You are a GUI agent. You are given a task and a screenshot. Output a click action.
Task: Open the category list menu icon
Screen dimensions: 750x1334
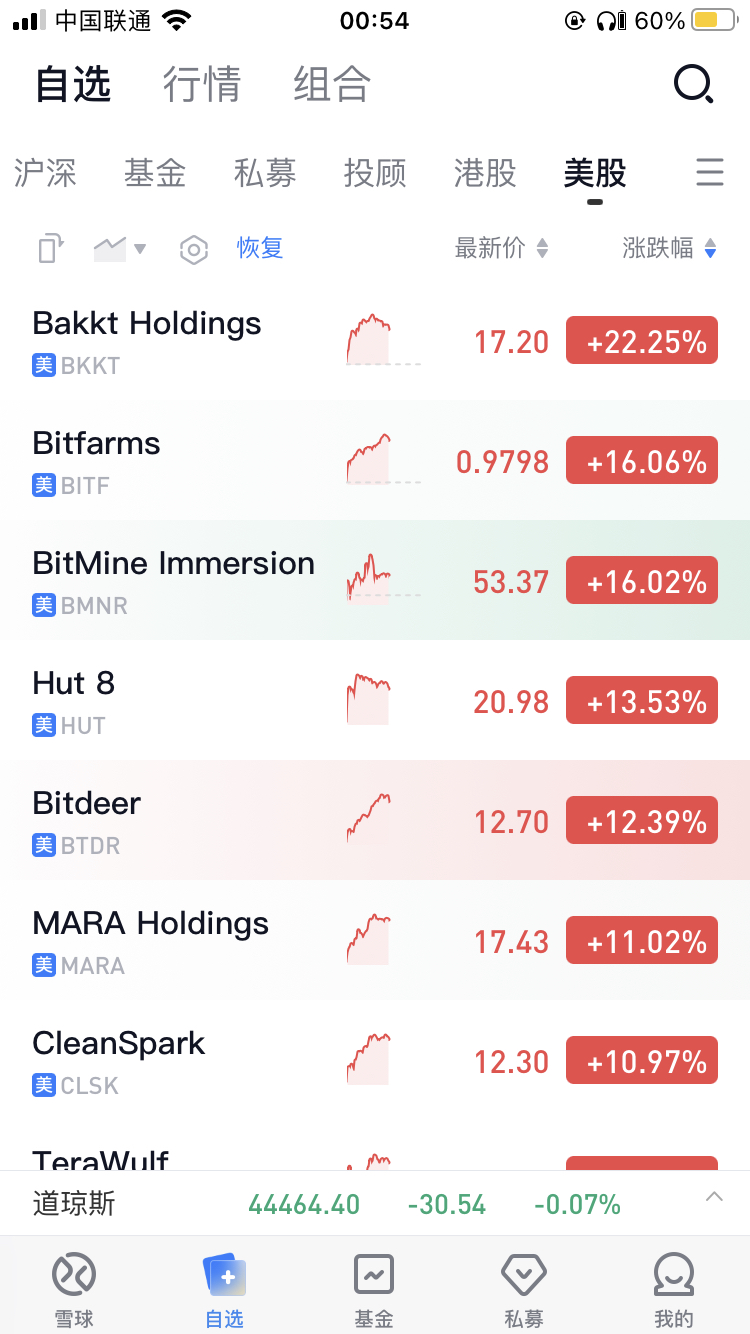point(710,172)
